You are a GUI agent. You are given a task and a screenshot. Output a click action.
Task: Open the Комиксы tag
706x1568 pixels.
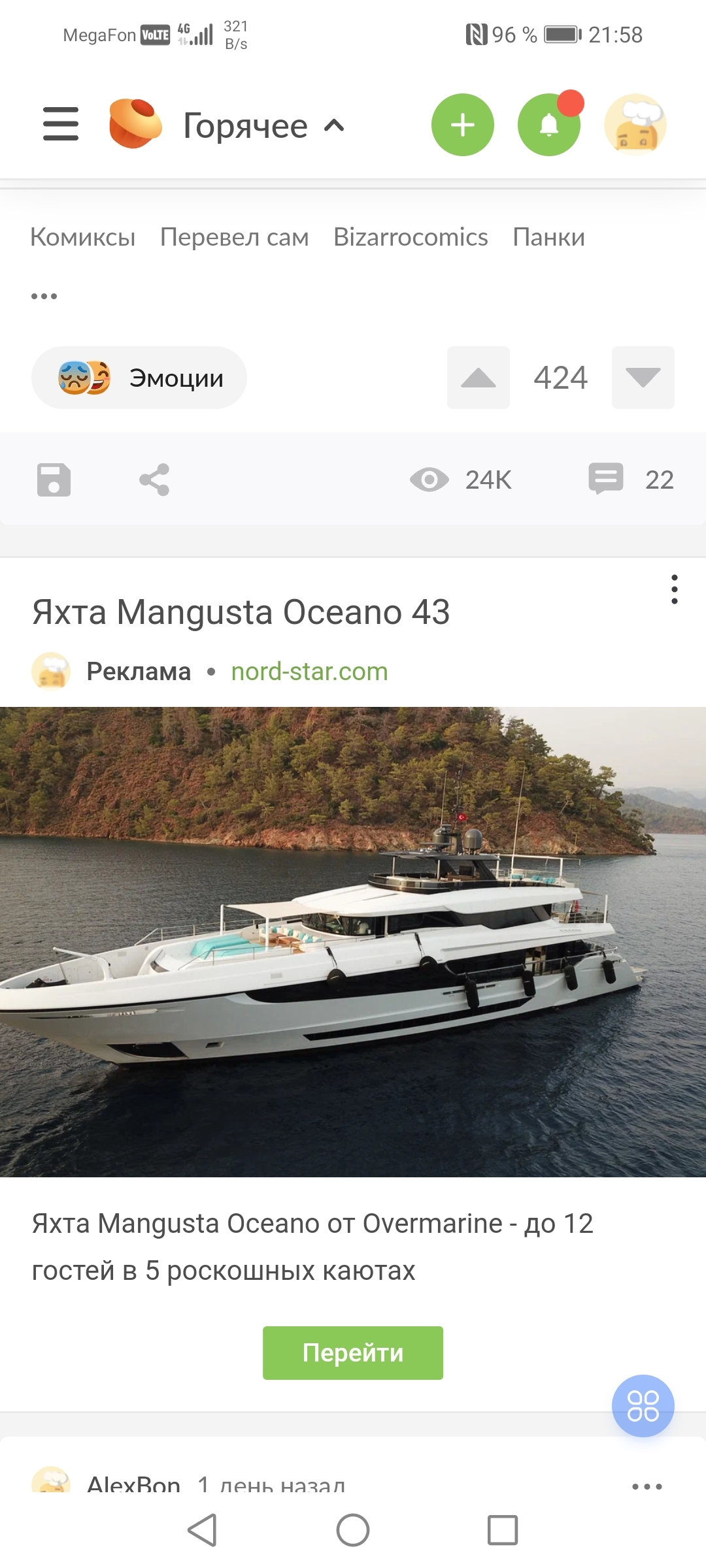(83, 237)
